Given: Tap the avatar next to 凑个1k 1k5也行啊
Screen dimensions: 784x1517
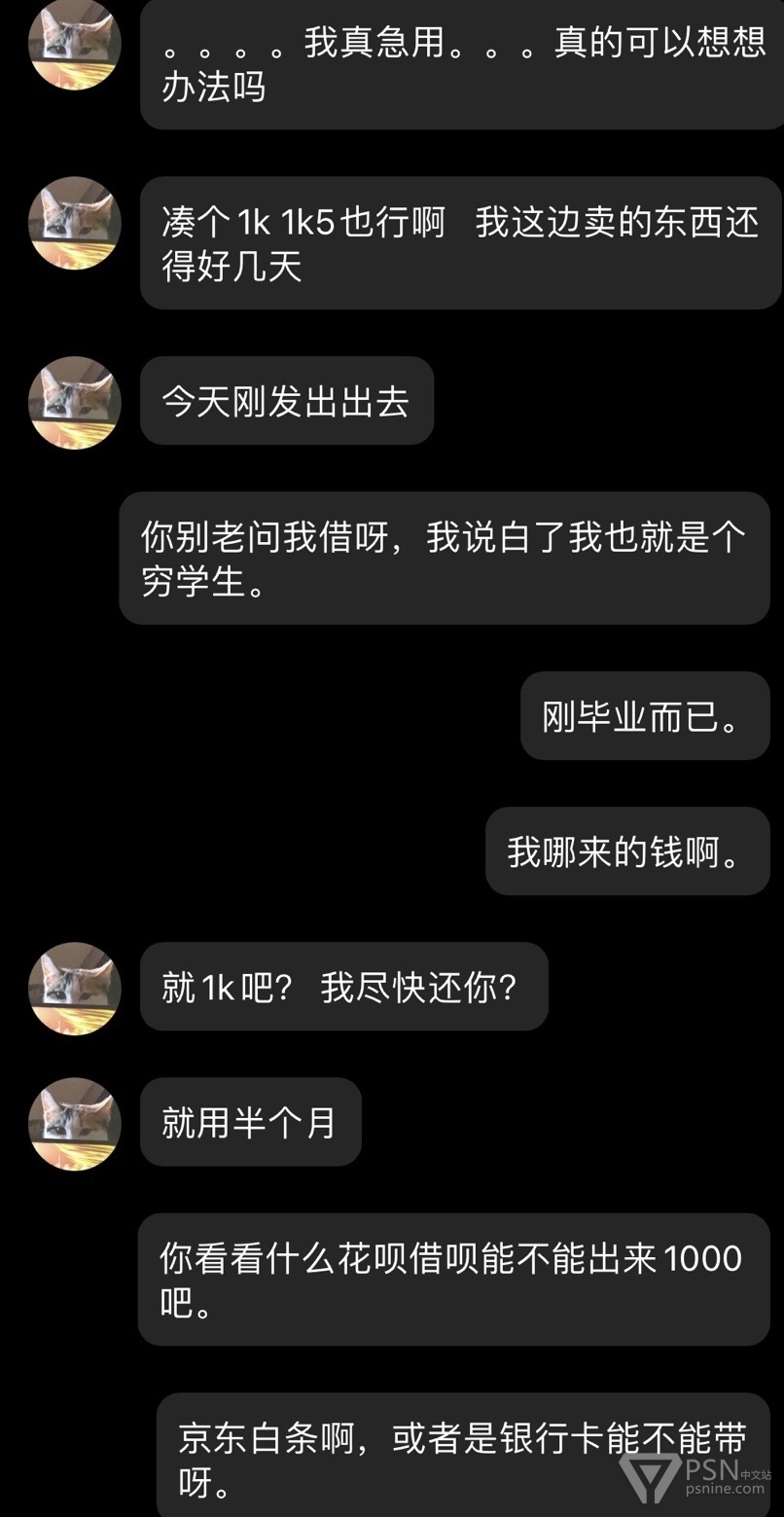Looking at the screenshot, I should tap(75, 223).
